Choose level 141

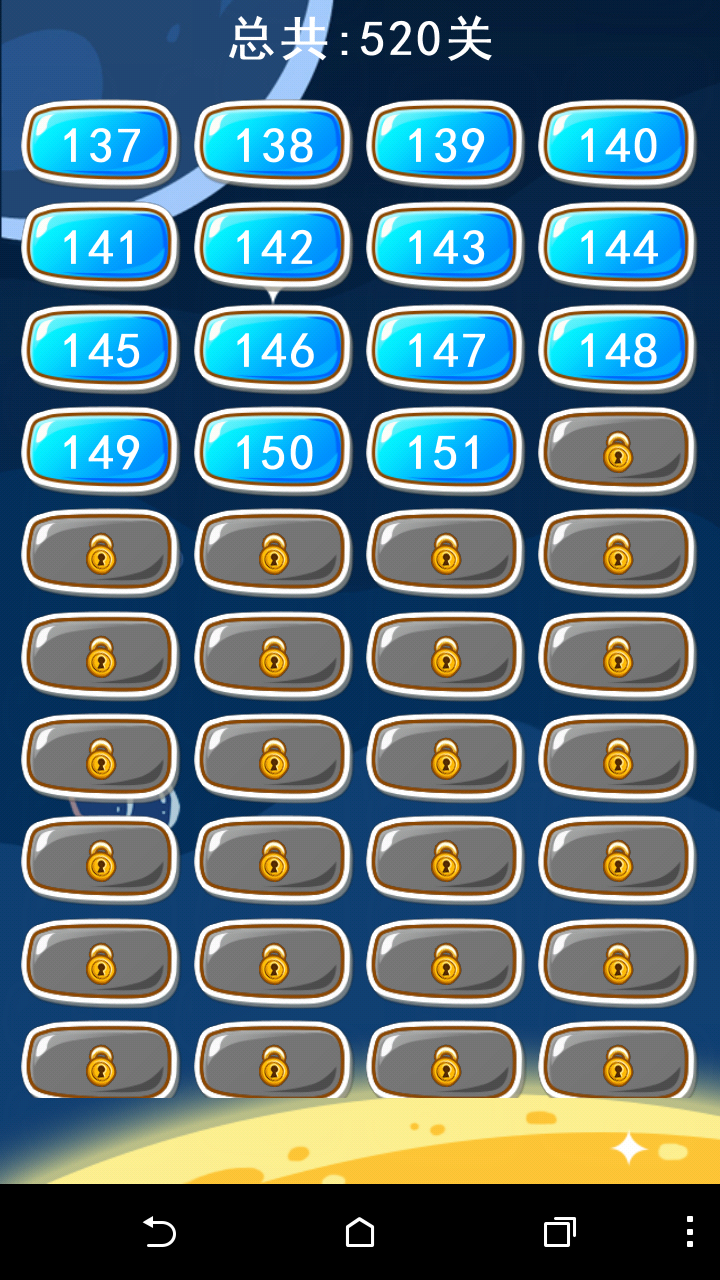[100, 247]
